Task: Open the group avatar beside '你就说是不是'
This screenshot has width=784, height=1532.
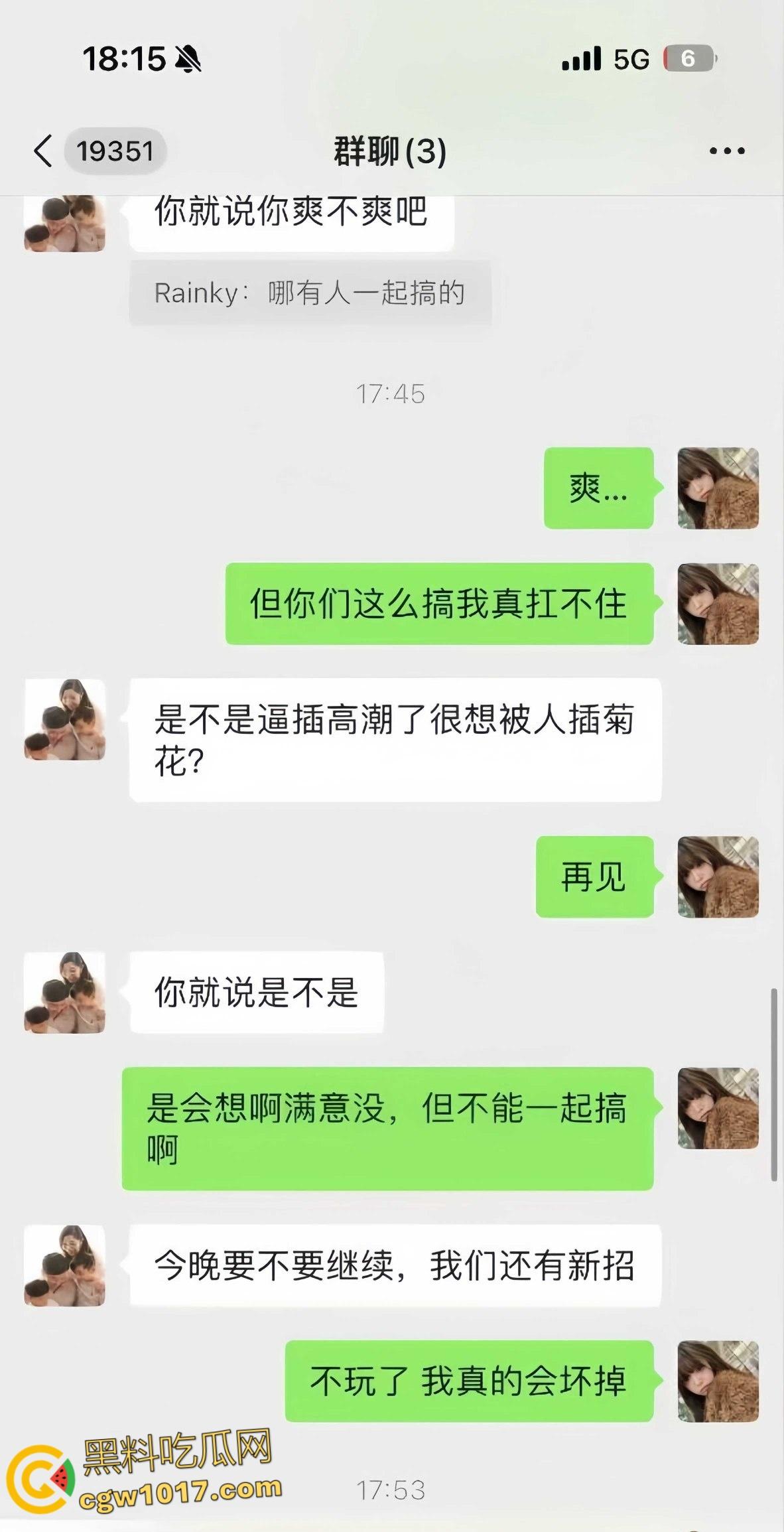Action: coord(66,995)
